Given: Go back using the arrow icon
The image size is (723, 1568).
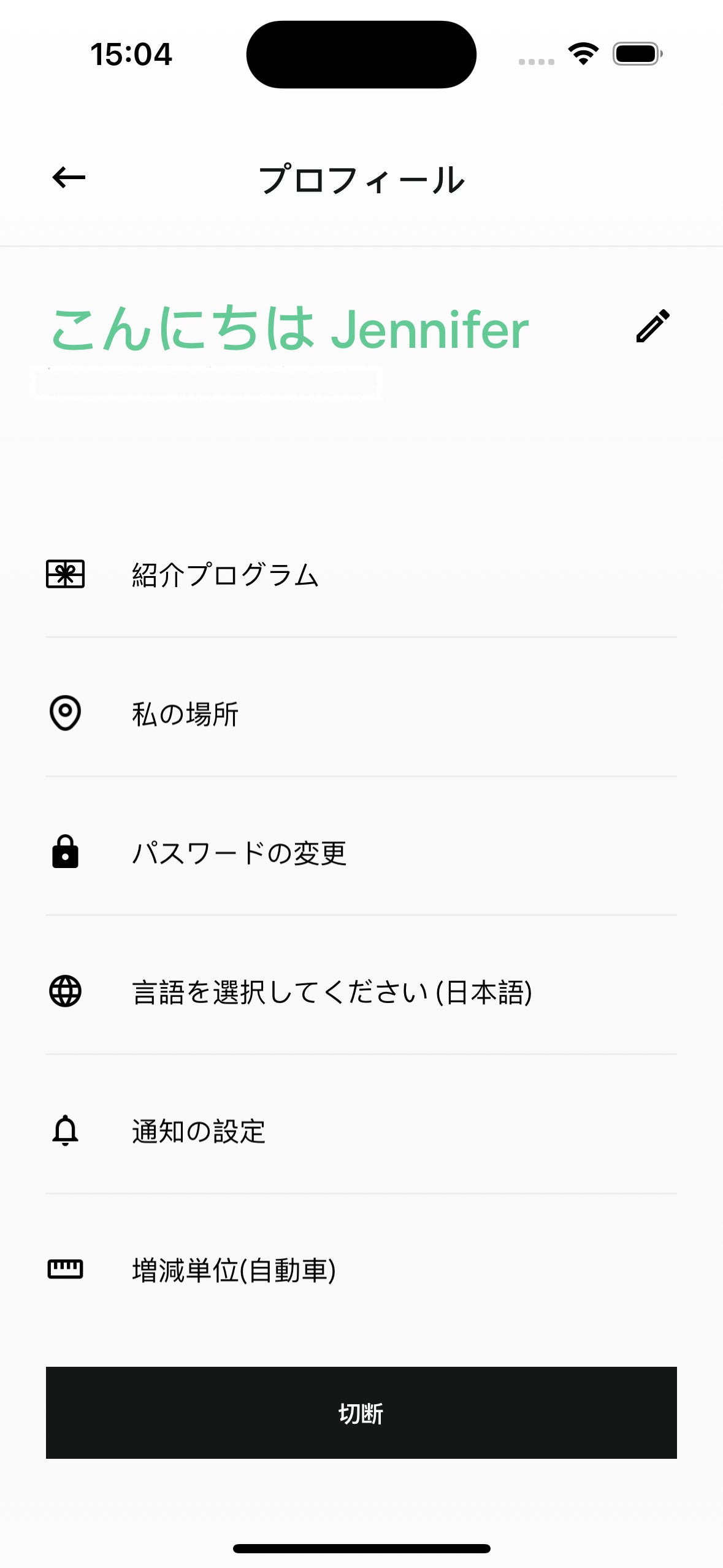Looking at the screenshot, I should [x=69, y=178].
